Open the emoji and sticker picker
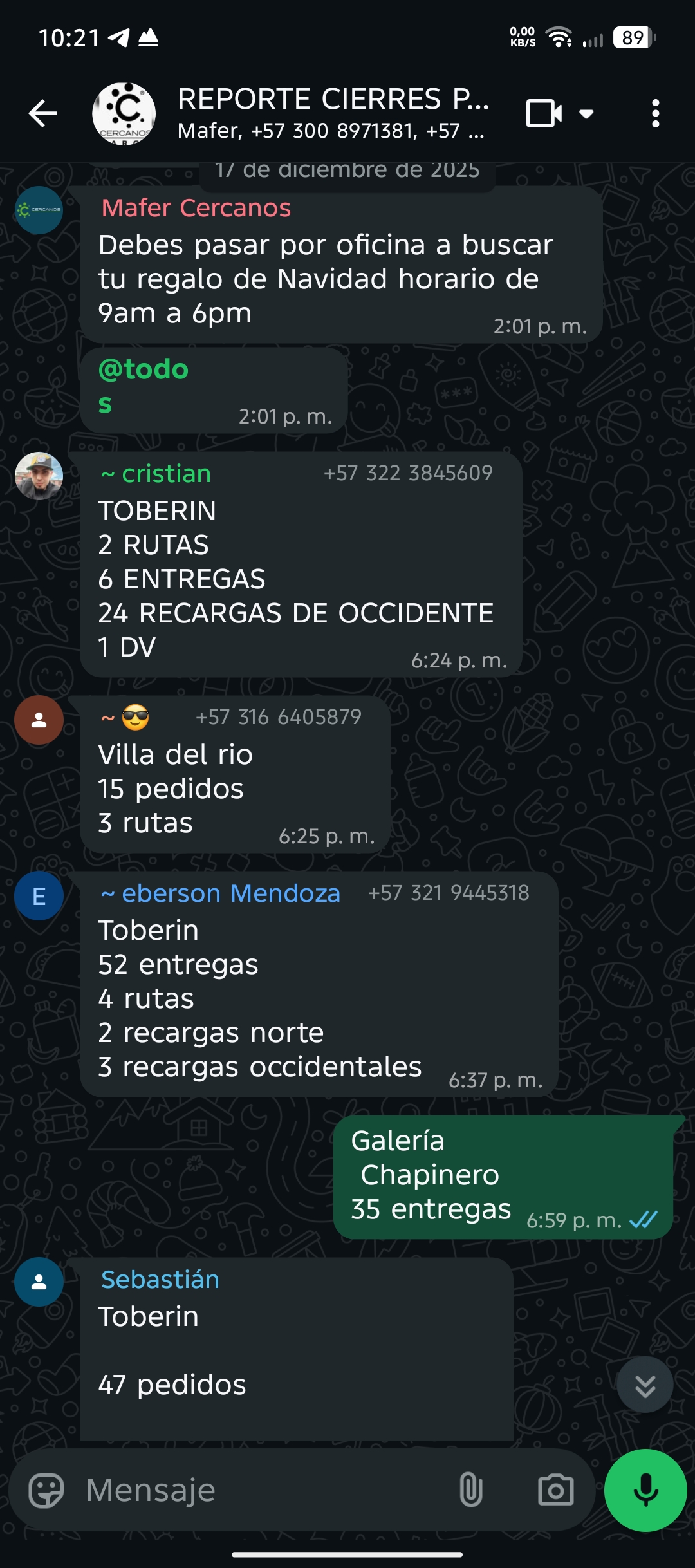This screenshot has height=1568, width=695. point(46,1490)
